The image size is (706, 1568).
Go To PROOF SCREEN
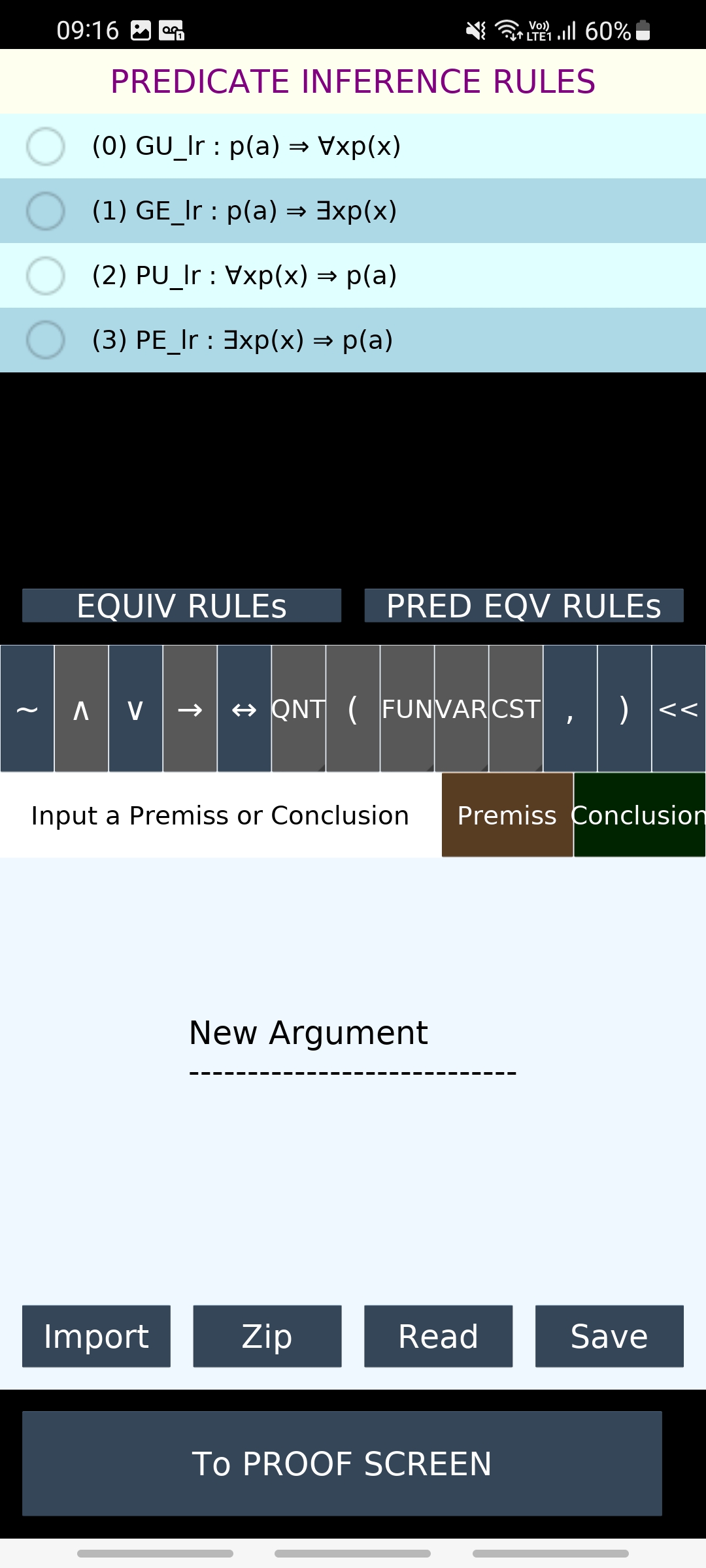[342, 1463]
